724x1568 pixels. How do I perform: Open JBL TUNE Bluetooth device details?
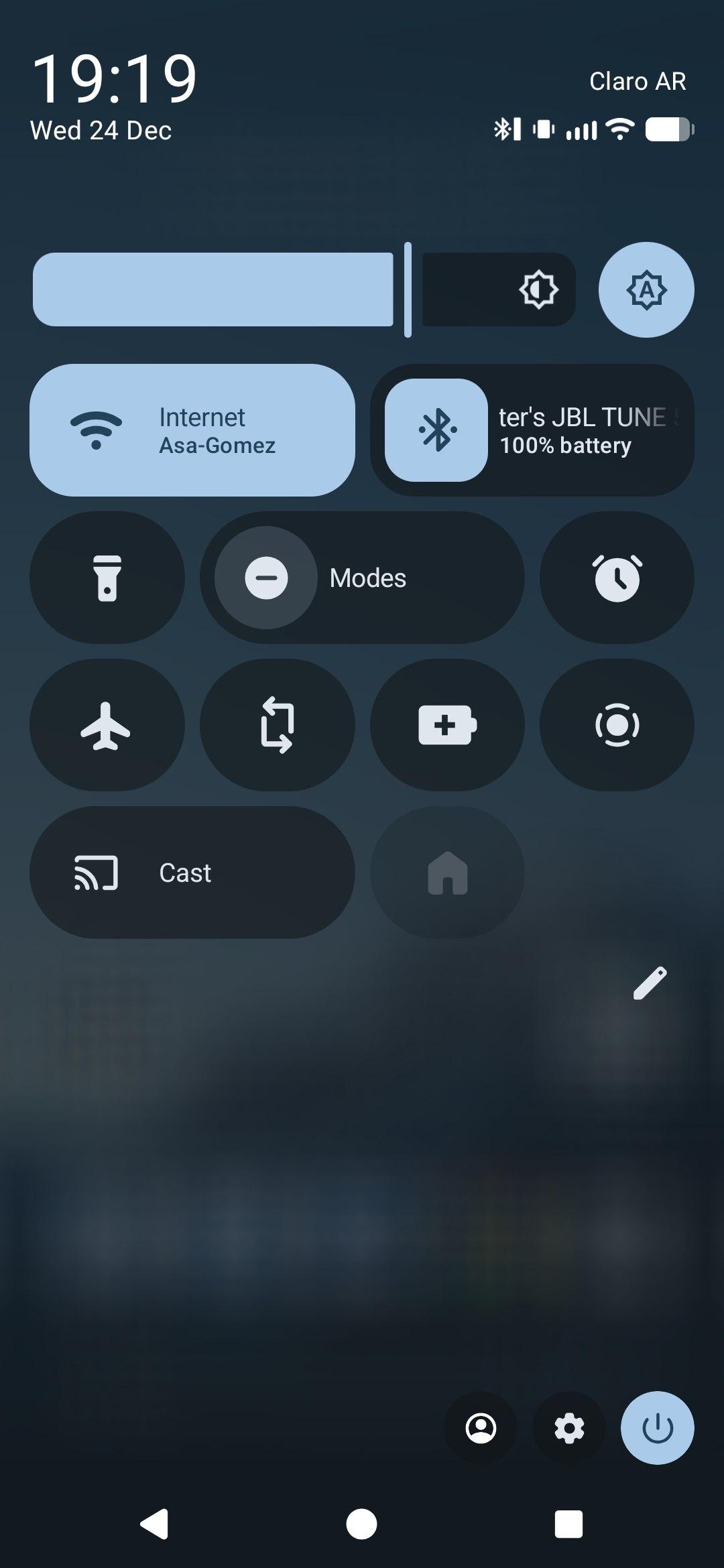coord(589,430)
